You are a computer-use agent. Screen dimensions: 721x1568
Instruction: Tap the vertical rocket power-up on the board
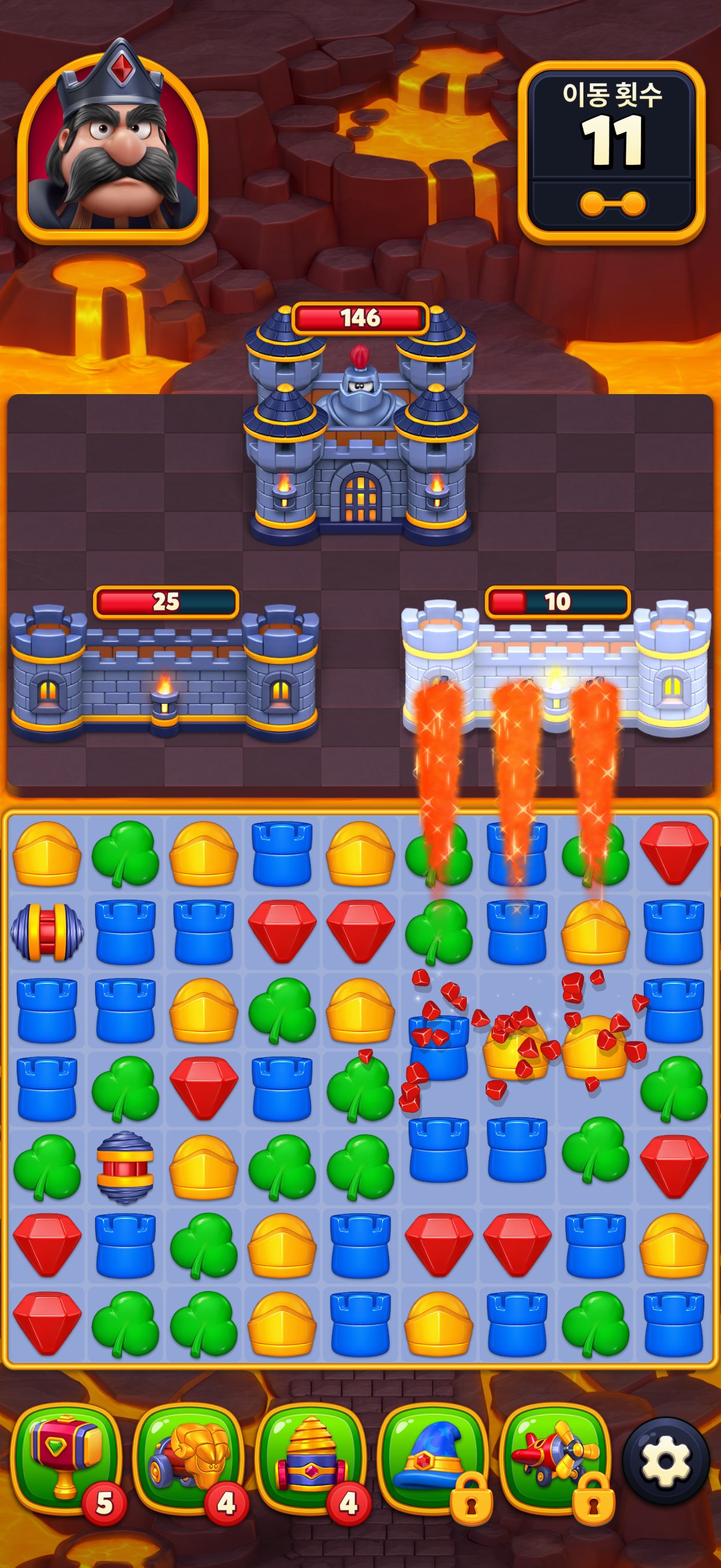126,1167
